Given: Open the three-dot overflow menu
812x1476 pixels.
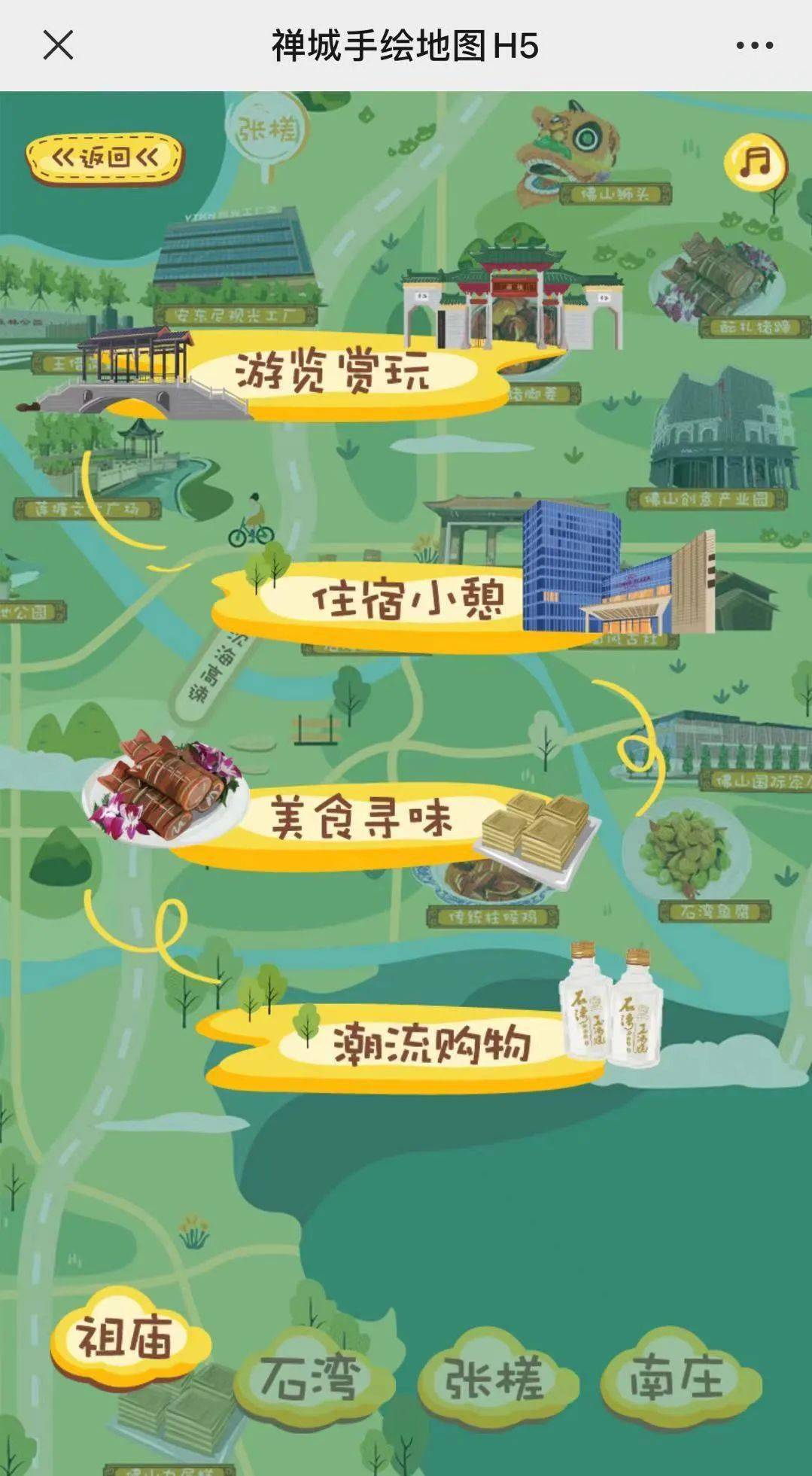Looking at the screenshot, I should 754,46.
